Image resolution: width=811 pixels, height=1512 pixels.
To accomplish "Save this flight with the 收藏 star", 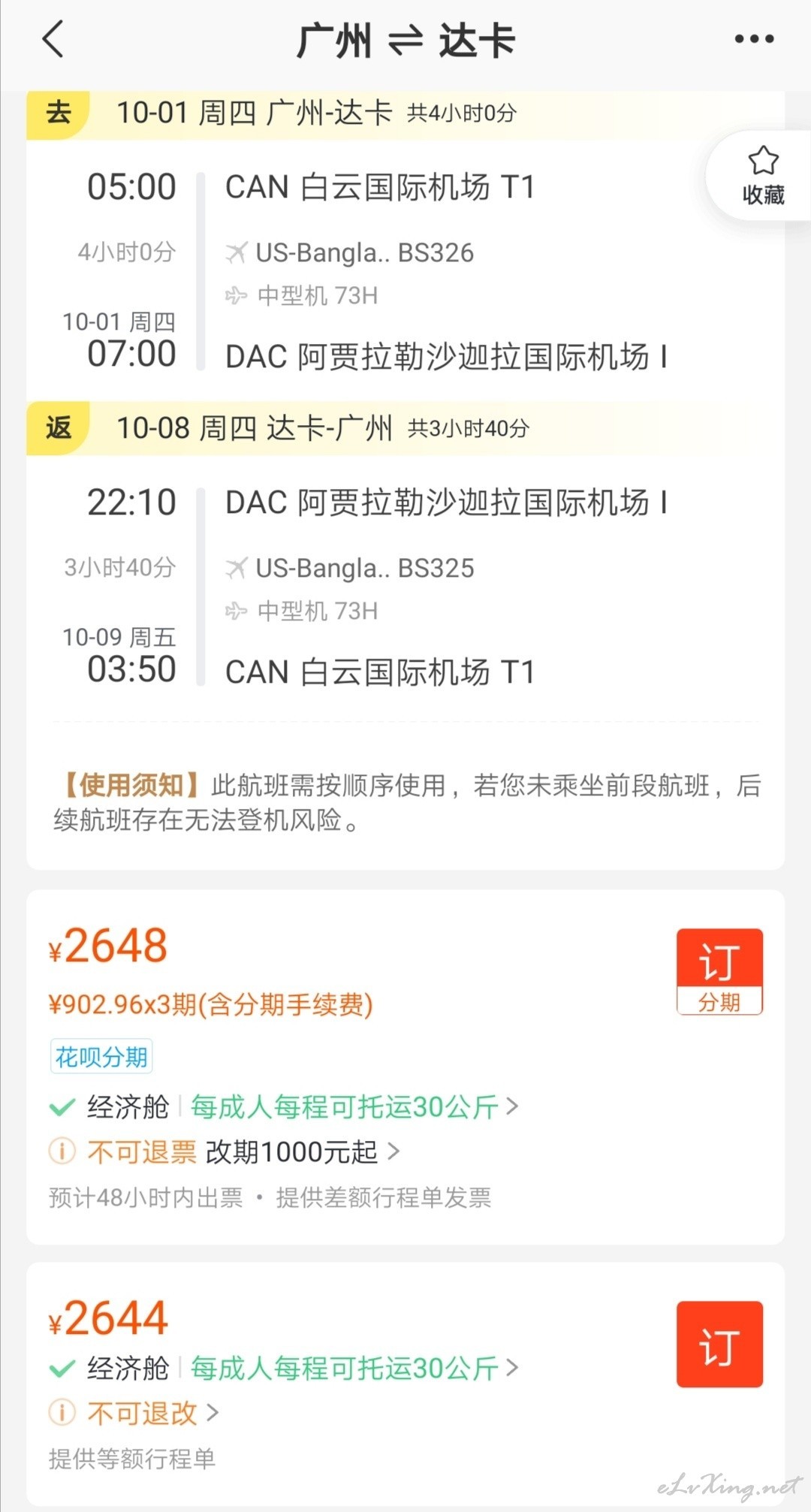I will click(762, 176).
